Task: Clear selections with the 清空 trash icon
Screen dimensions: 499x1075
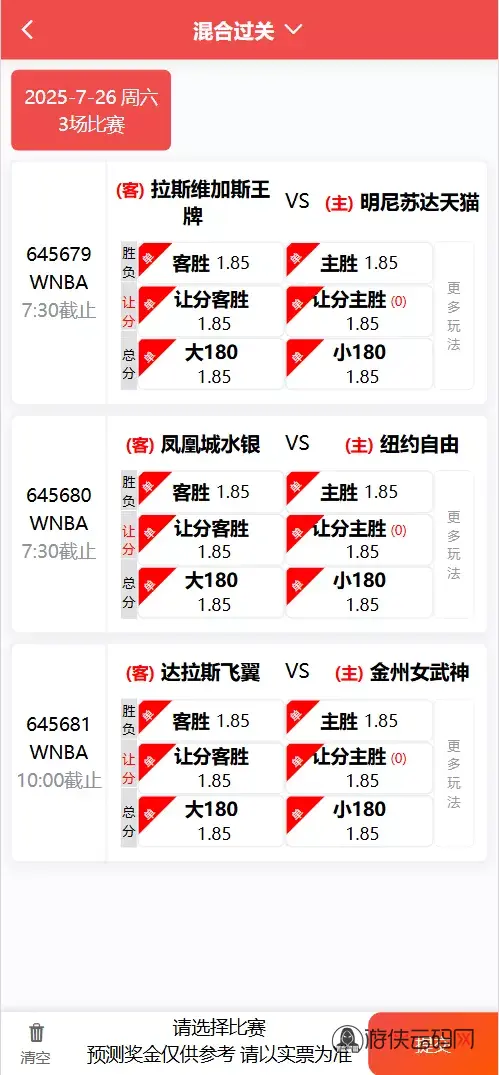Action: click(36, 1043)
